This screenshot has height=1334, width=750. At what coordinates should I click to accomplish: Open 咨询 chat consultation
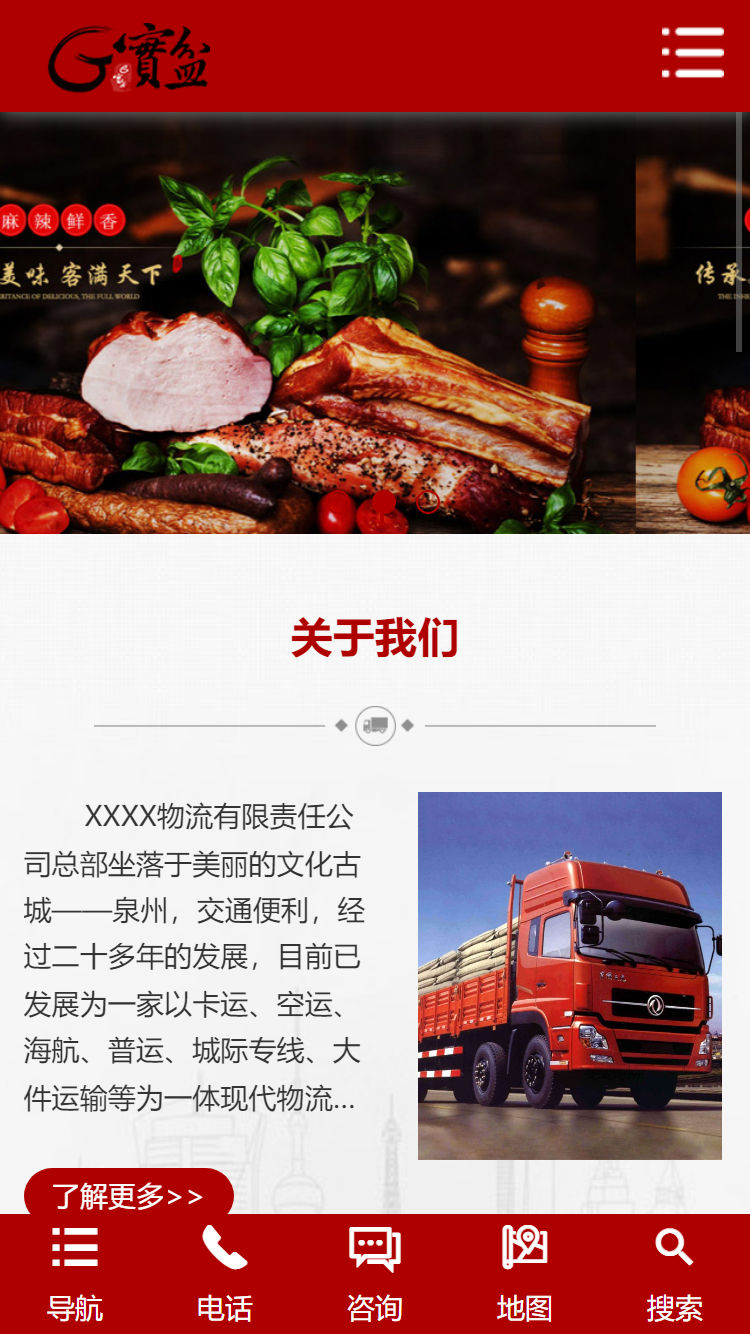(x=375, y=1274)
